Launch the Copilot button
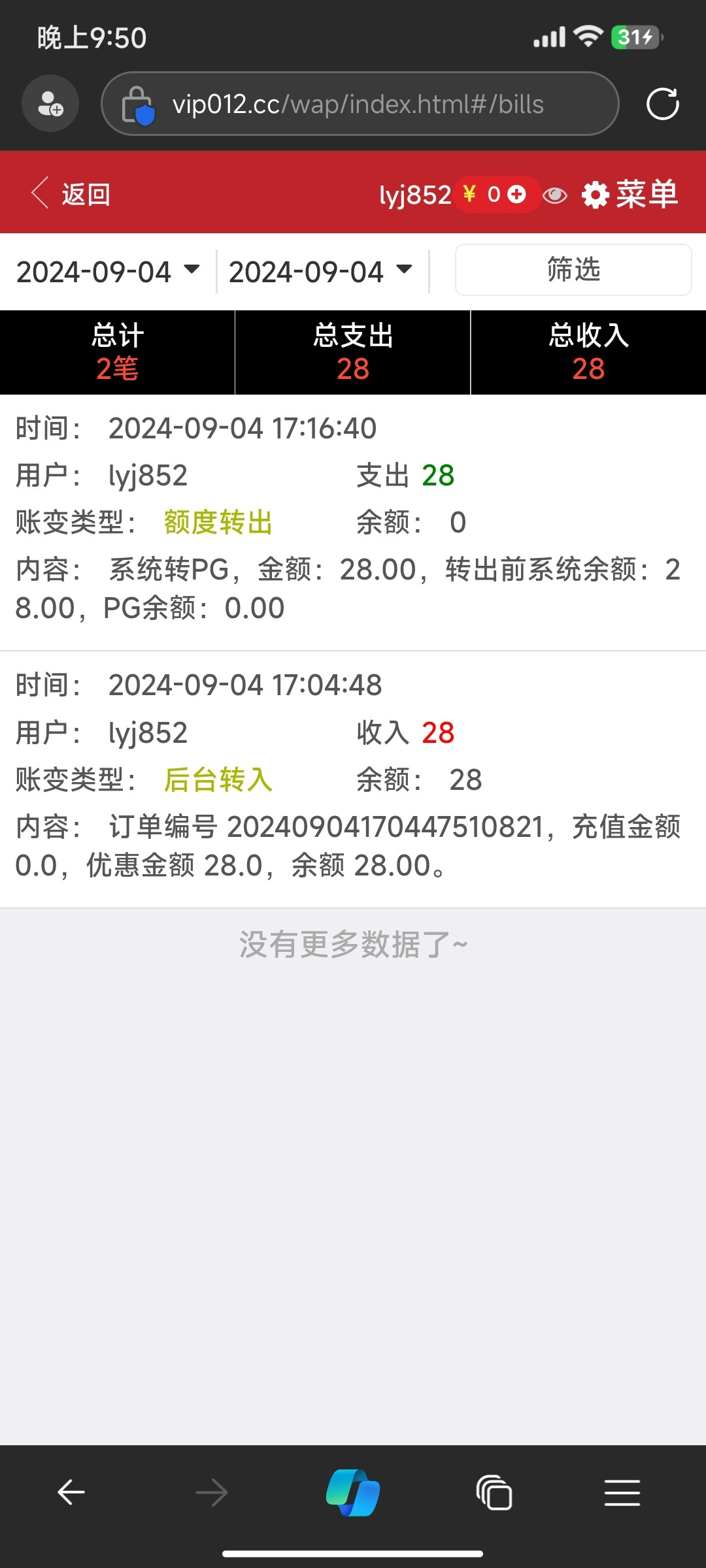 (353, 1493)
